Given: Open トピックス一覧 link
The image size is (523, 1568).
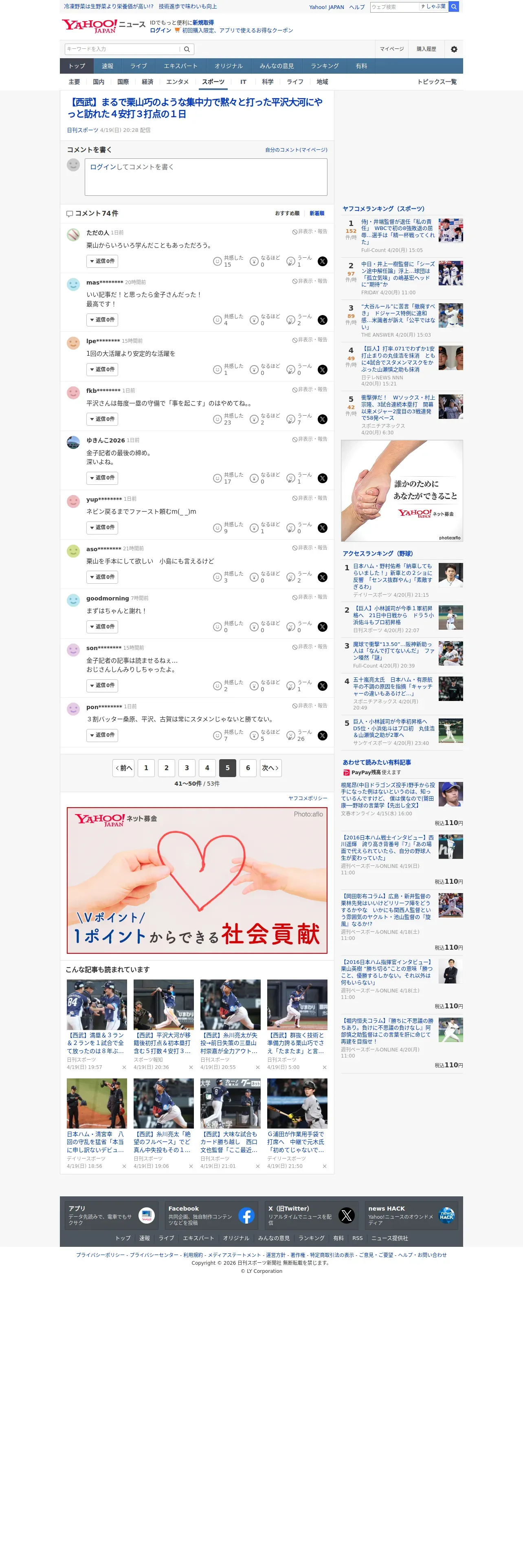Looking at the screenshot, I should [437, 82].
